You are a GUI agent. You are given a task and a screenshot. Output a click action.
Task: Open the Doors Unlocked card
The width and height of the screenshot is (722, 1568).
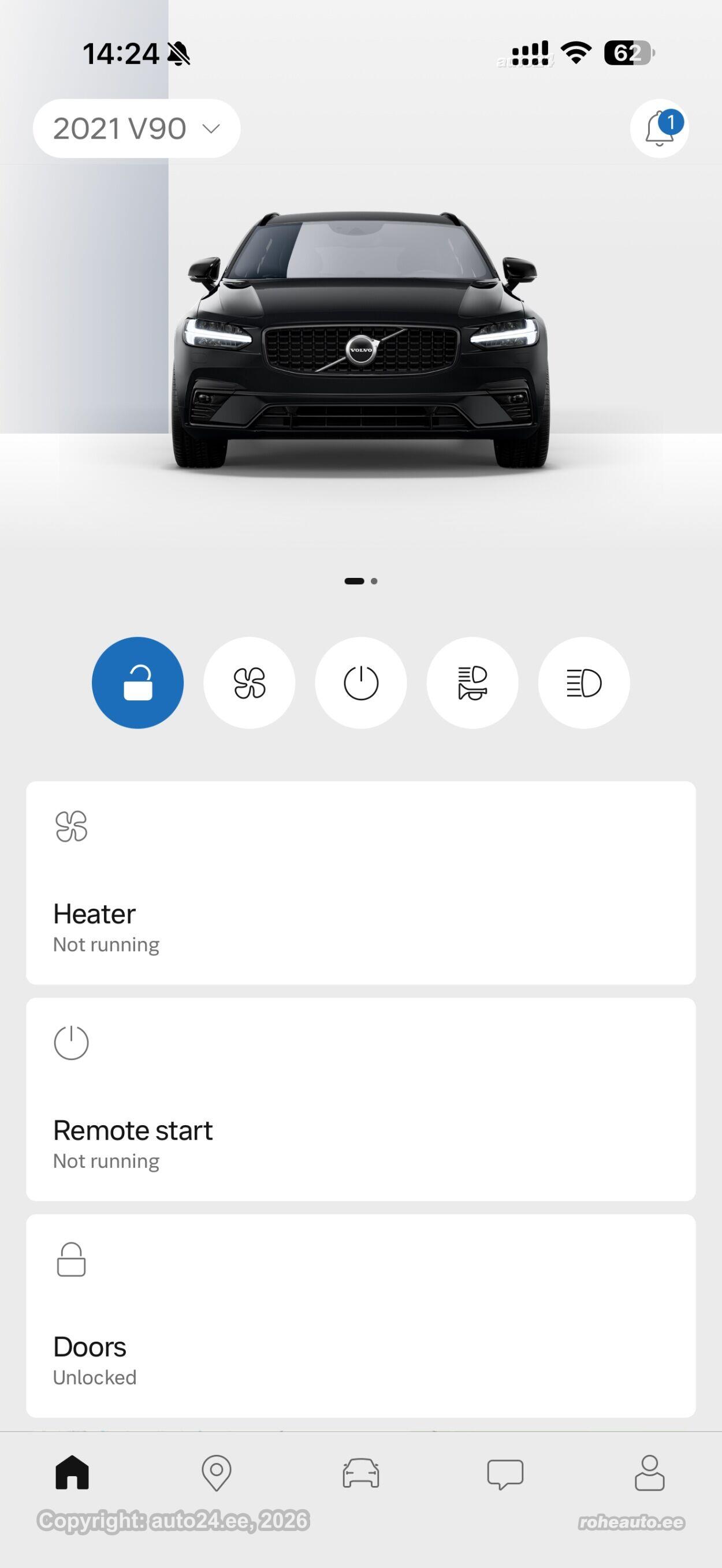click(360, 1316)
